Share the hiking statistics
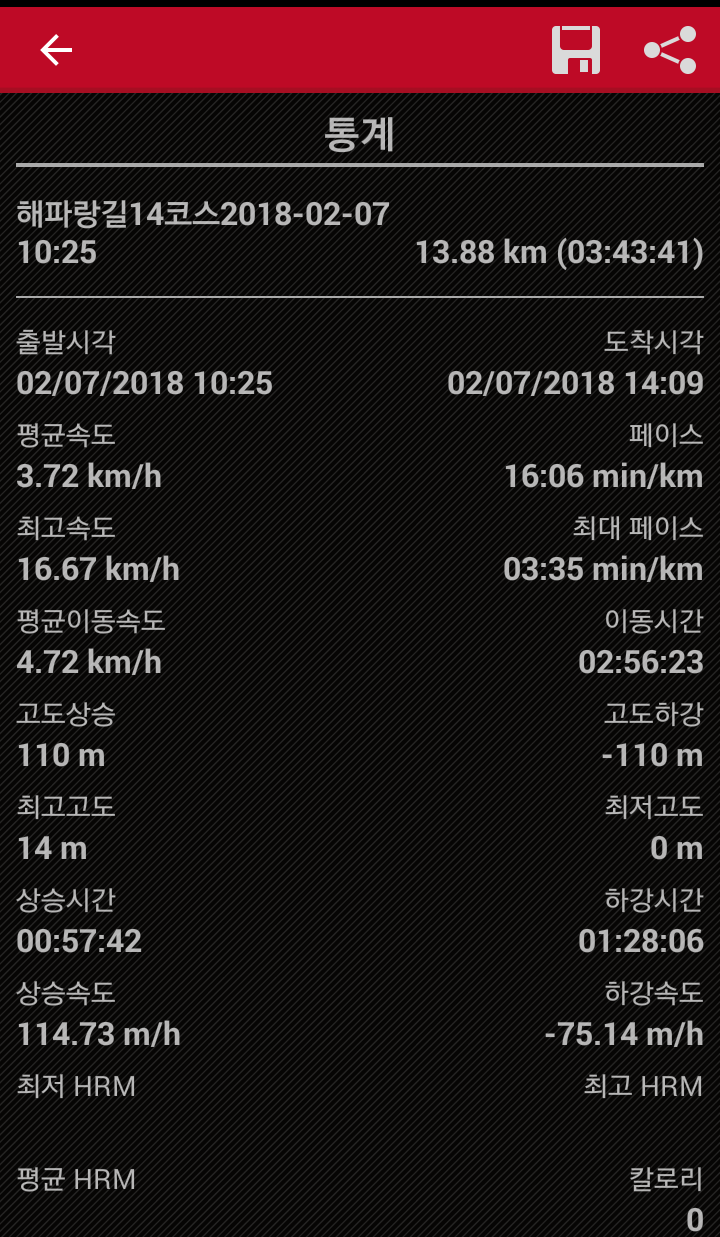Screen dimensions: 720x1237 (669, 50)
